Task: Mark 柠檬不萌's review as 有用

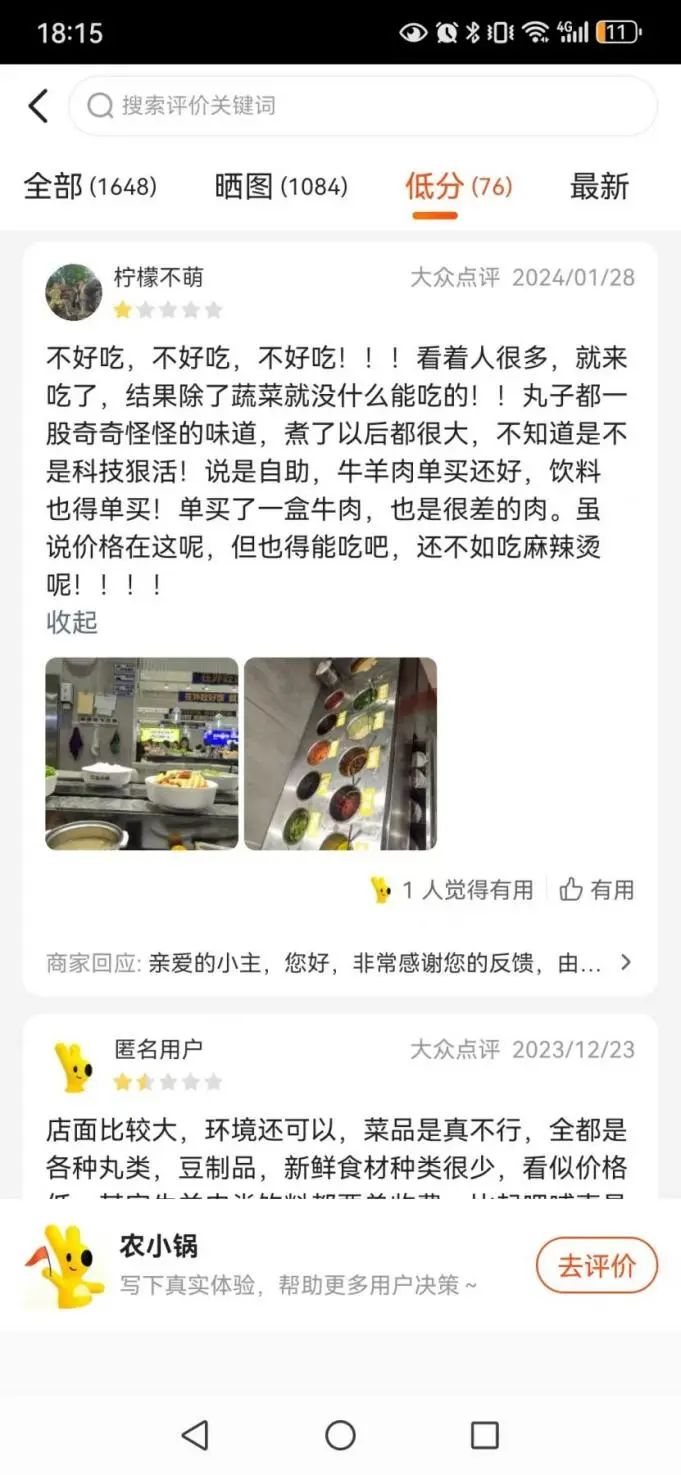Action: point(597,889)
